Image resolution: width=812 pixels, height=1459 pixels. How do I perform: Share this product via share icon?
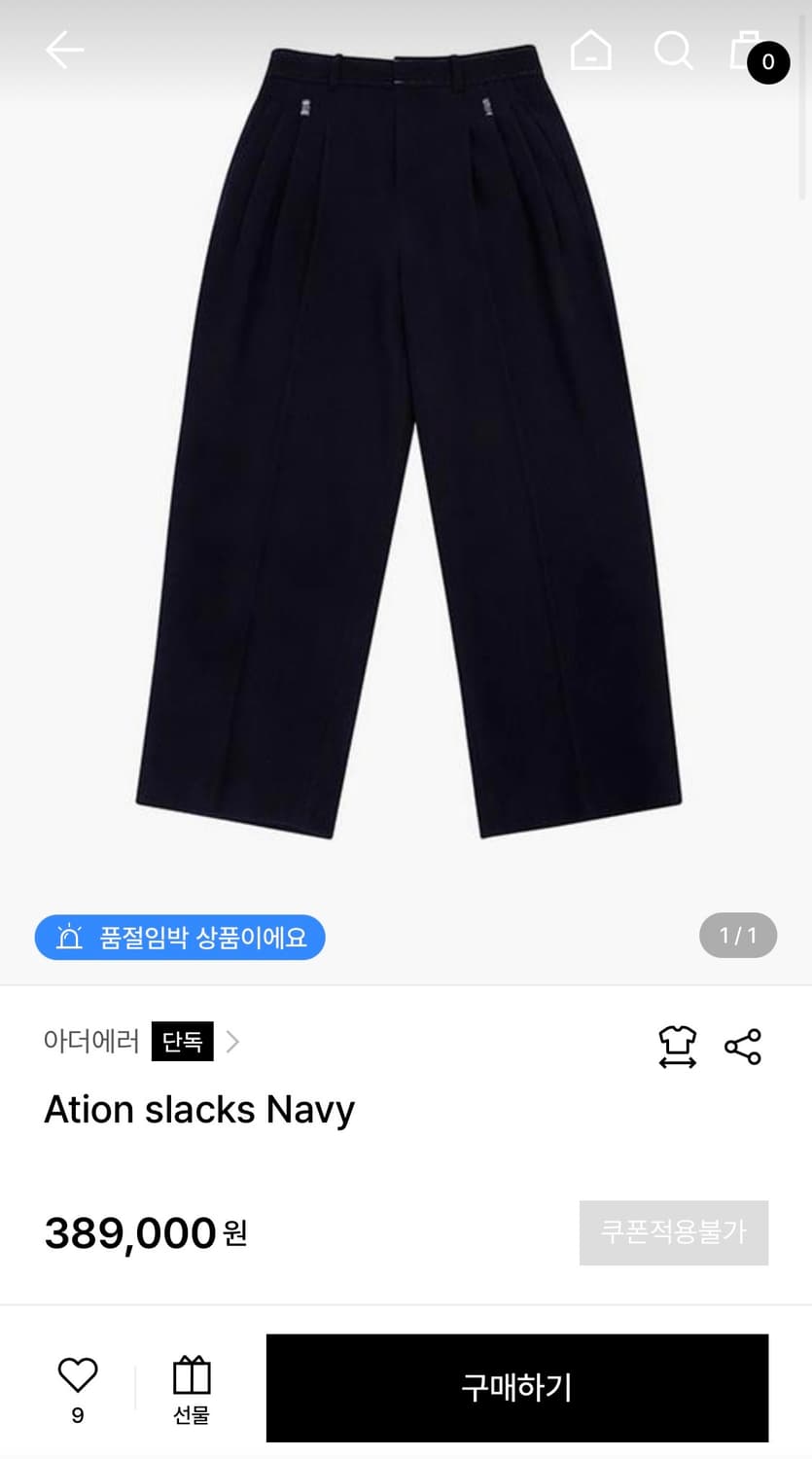[x=743, y=1048]
